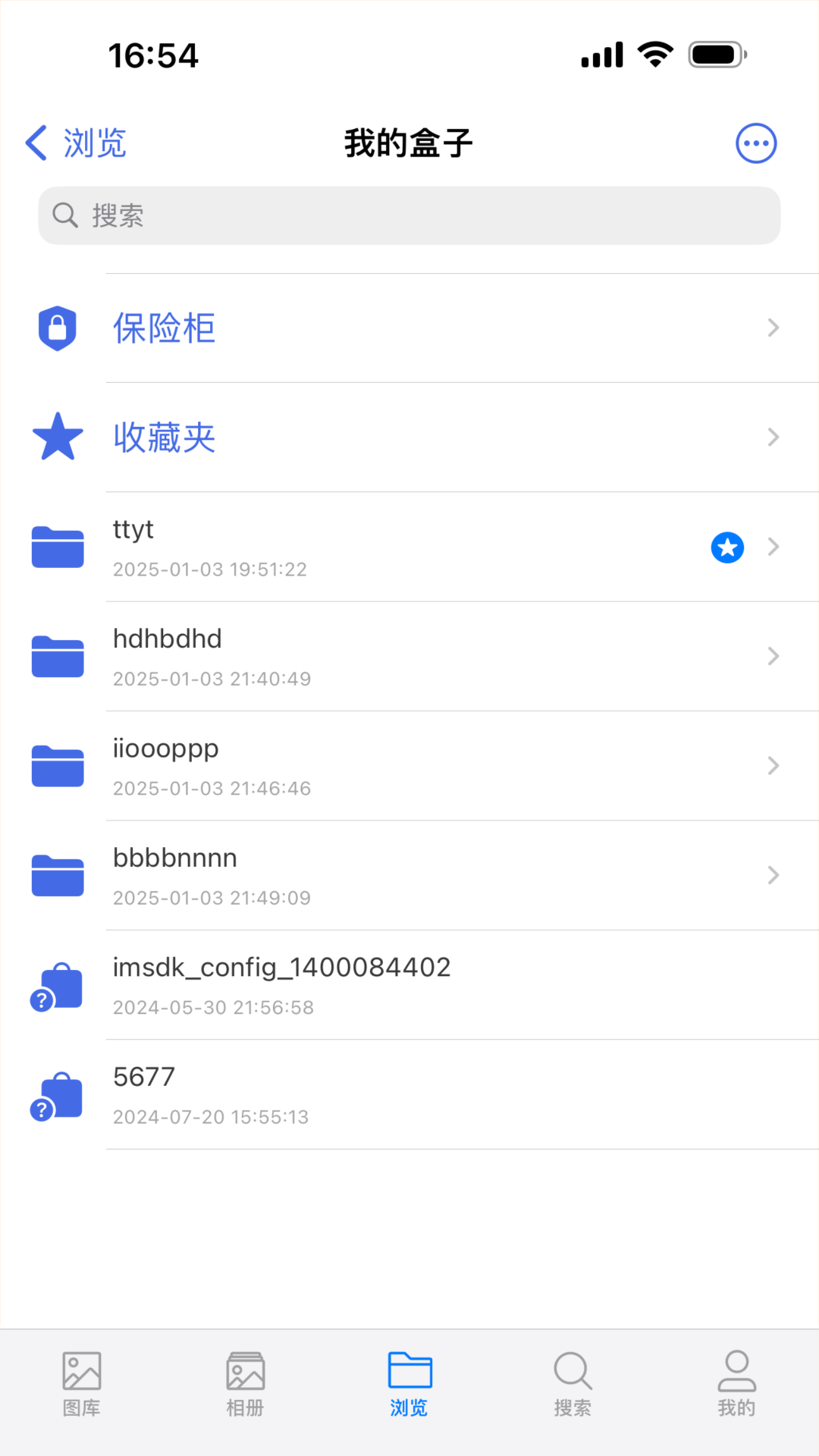Open the more options menu
The width and height of the screenshot is (819, 1456).
pyautogui.click(x=756, y=143)
